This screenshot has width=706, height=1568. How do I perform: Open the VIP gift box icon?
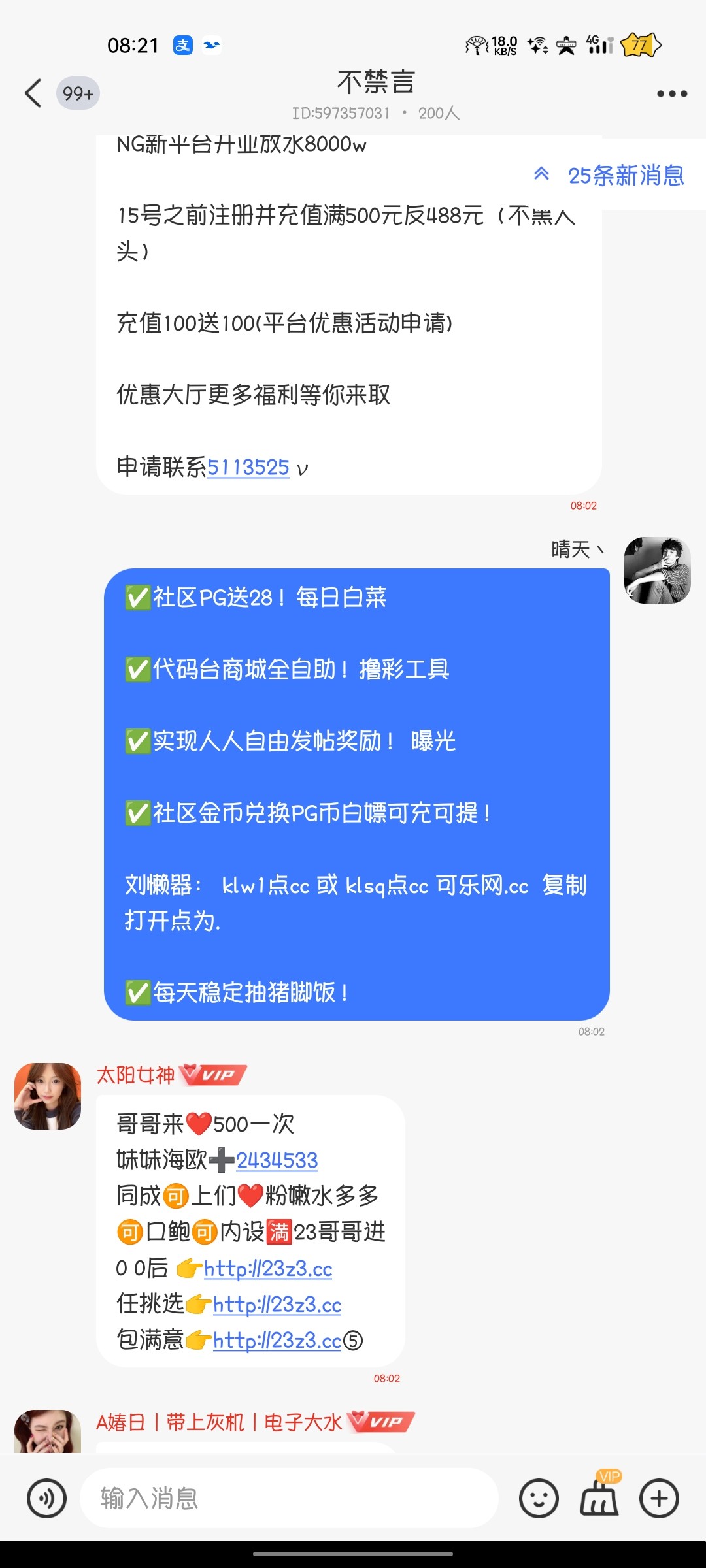click(599, 1496)
